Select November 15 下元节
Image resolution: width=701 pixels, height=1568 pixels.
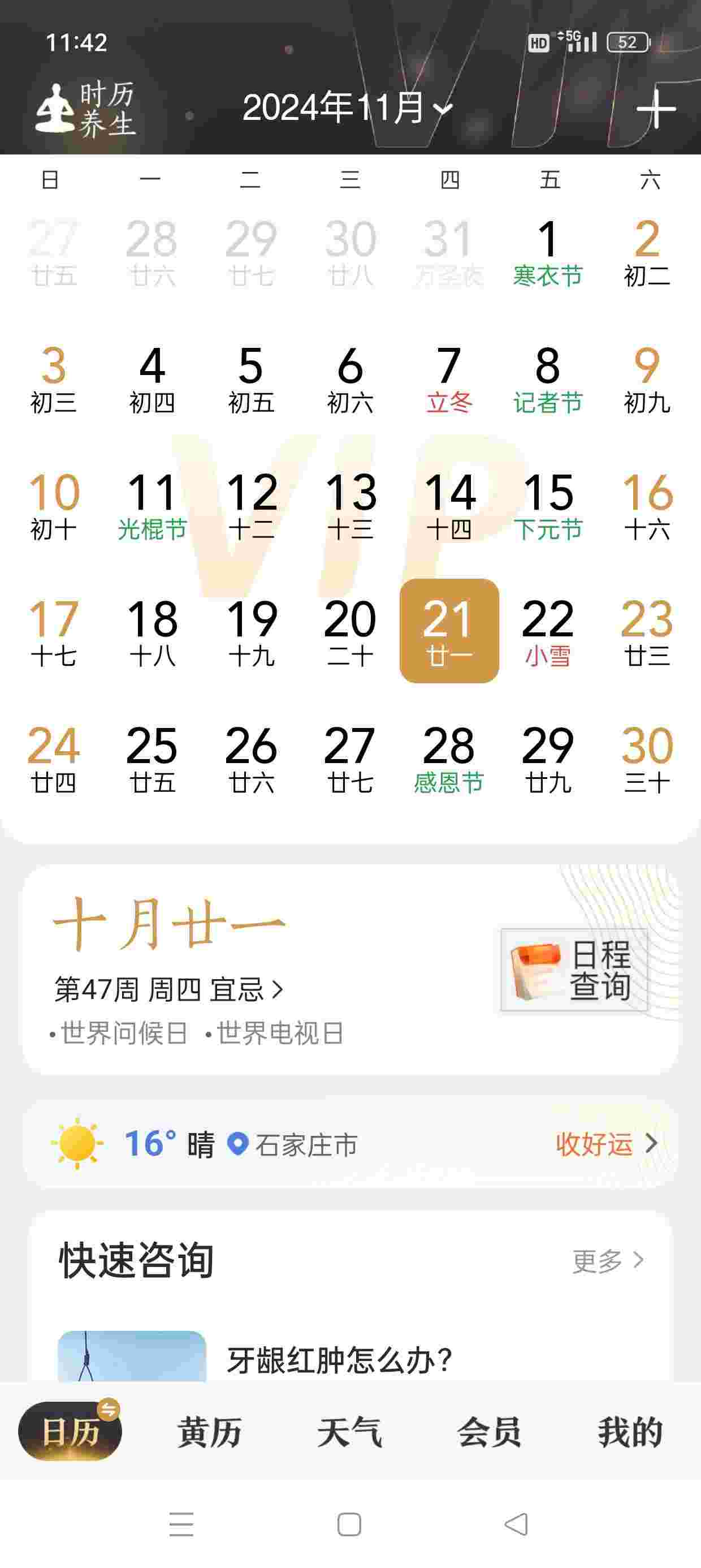[548, 505]
